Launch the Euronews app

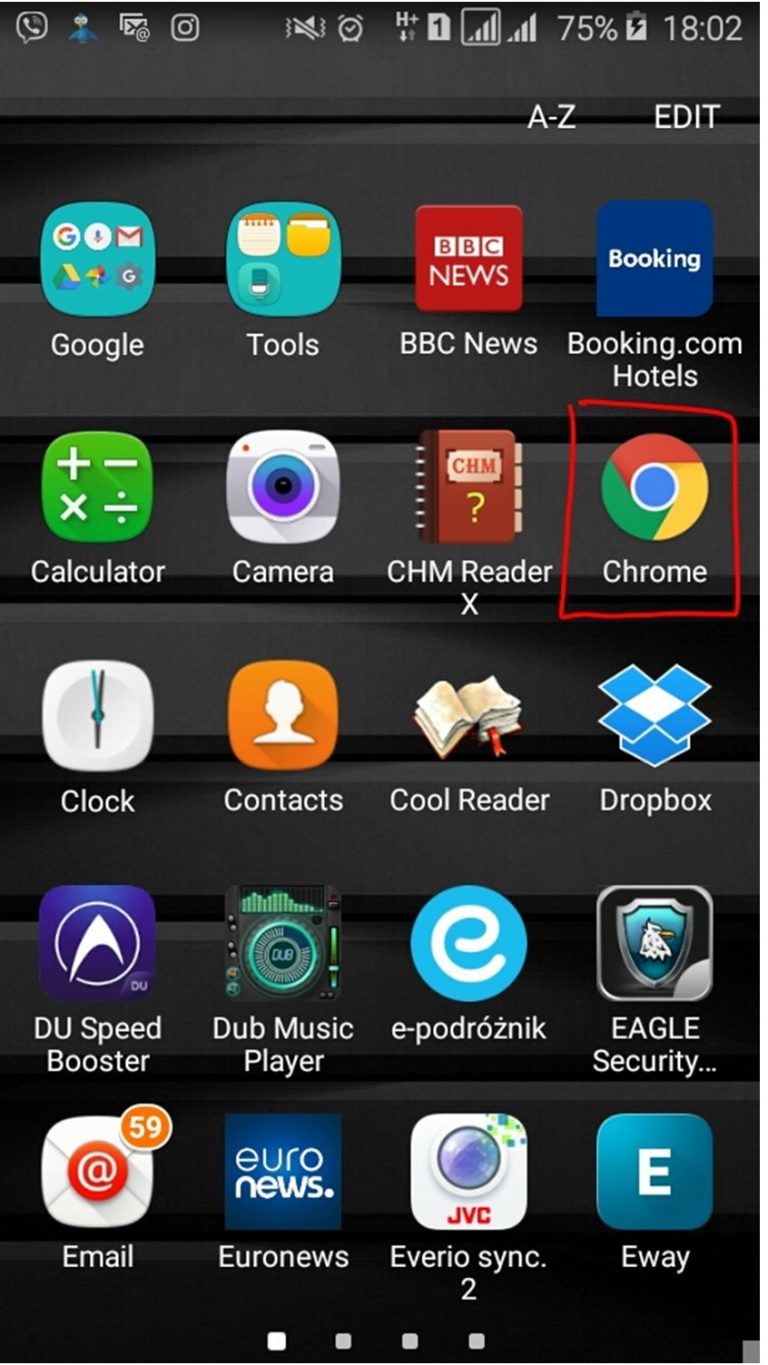[283, 1170]
